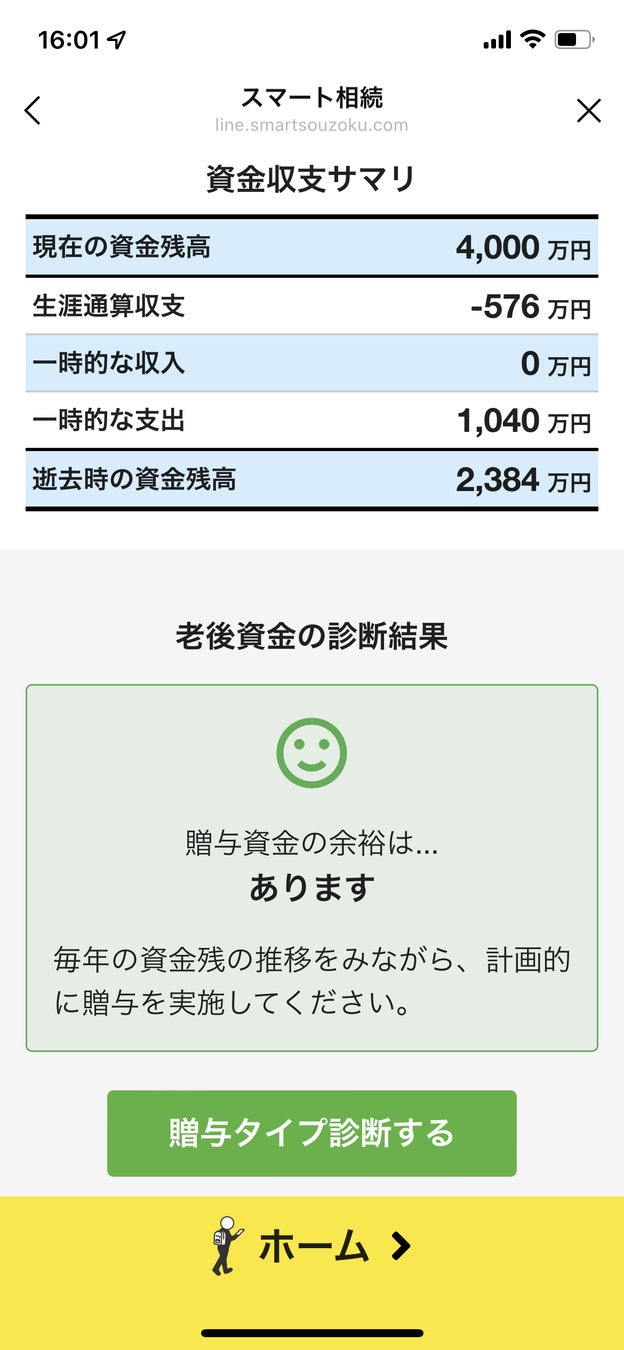Close the スマート相続 web view
This screenshot has height=1350, width=624.
tap(589, 110)
